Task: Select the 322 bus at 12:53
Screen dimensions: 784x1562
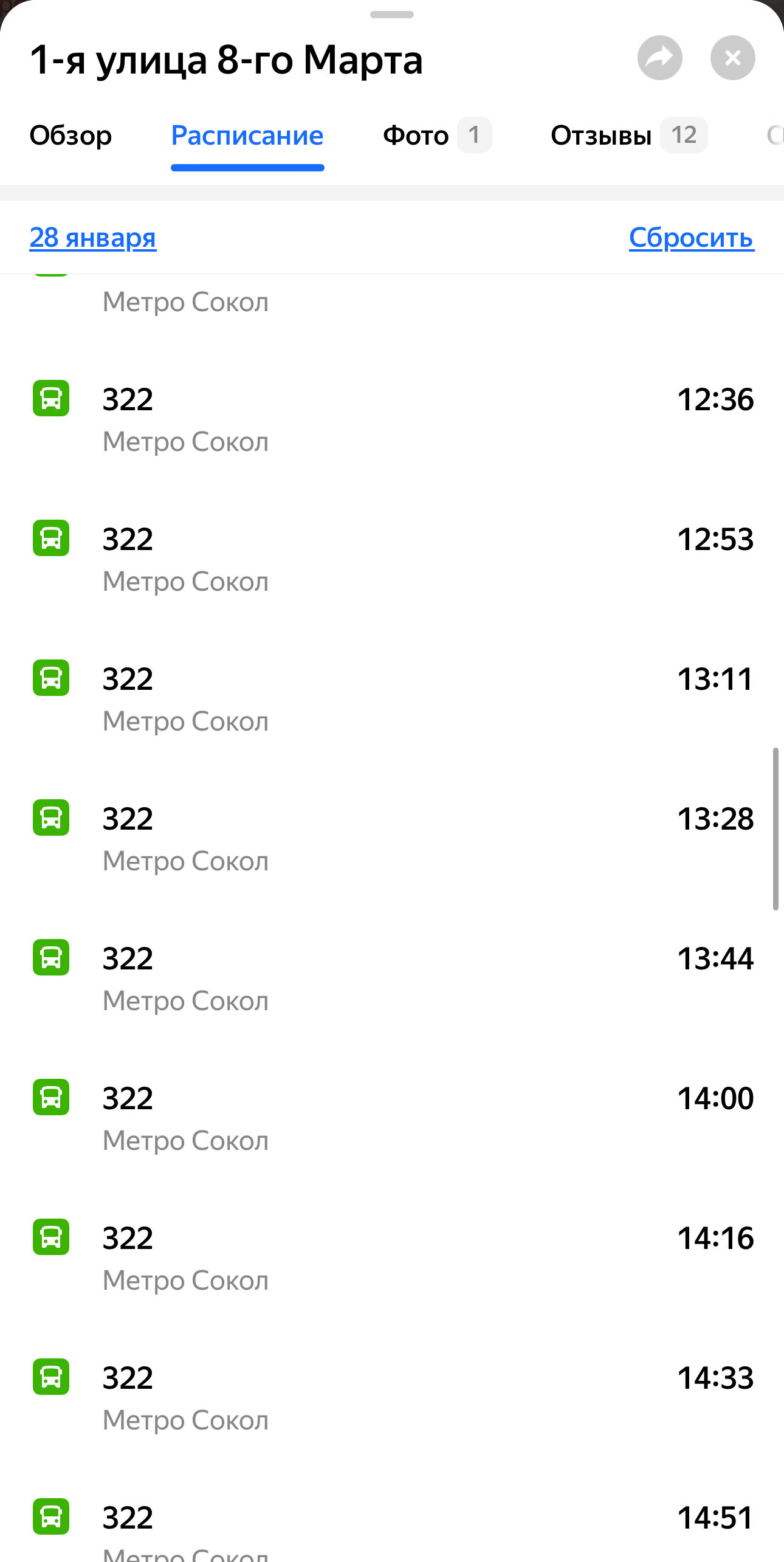Action: [x=392, y=559]
